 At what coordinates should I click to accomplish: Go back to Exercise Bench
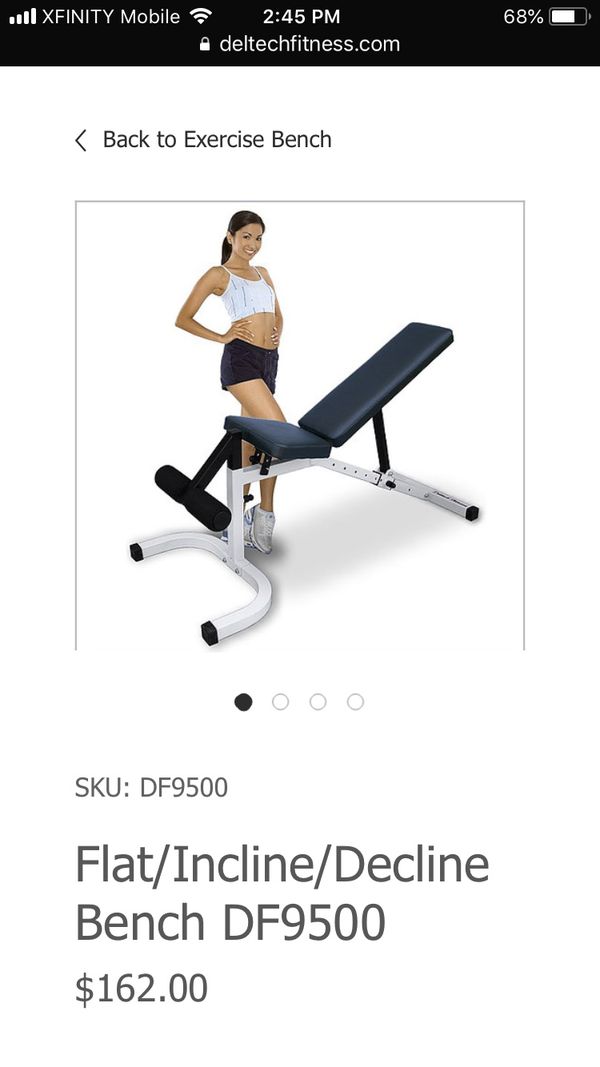tap(203, 139)
